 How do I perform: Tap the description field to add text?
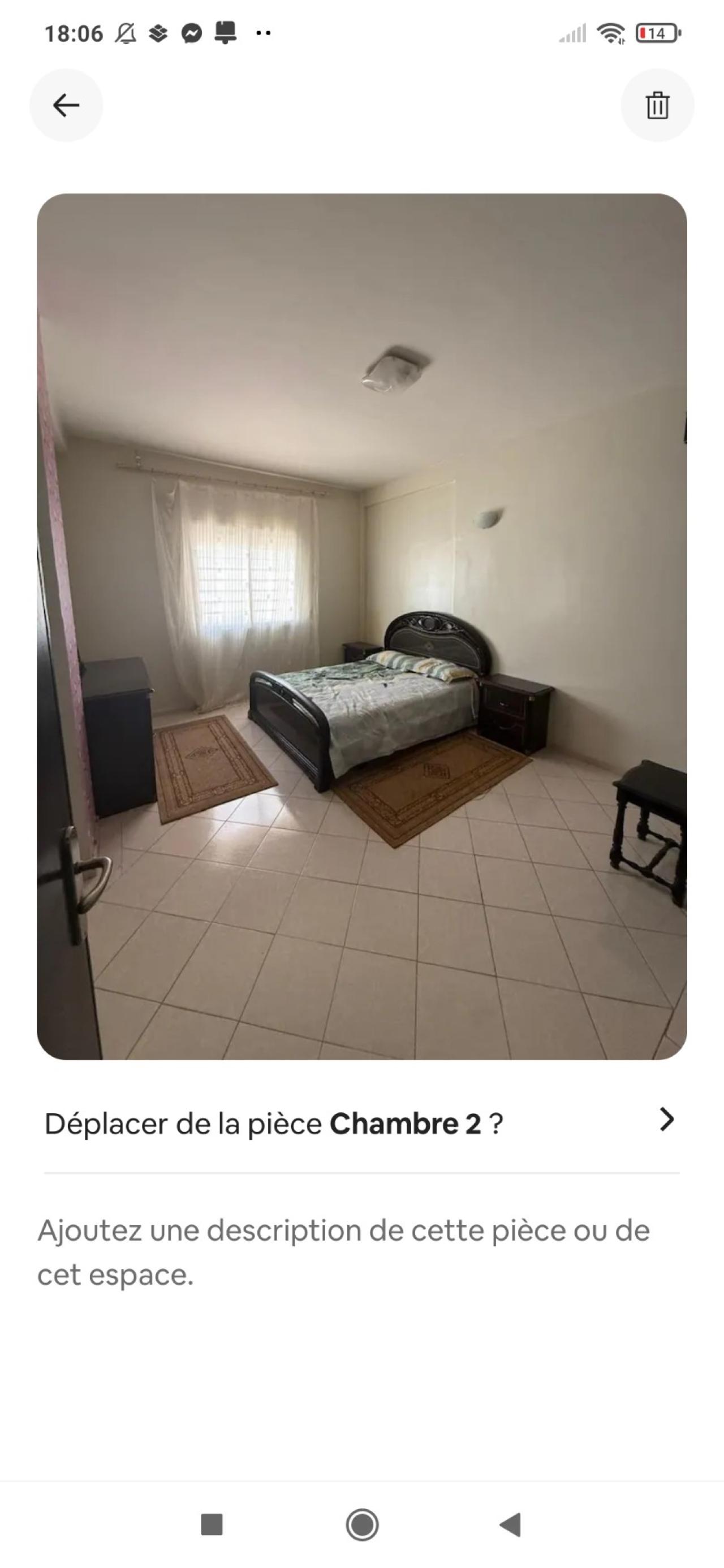(343, 1252)
